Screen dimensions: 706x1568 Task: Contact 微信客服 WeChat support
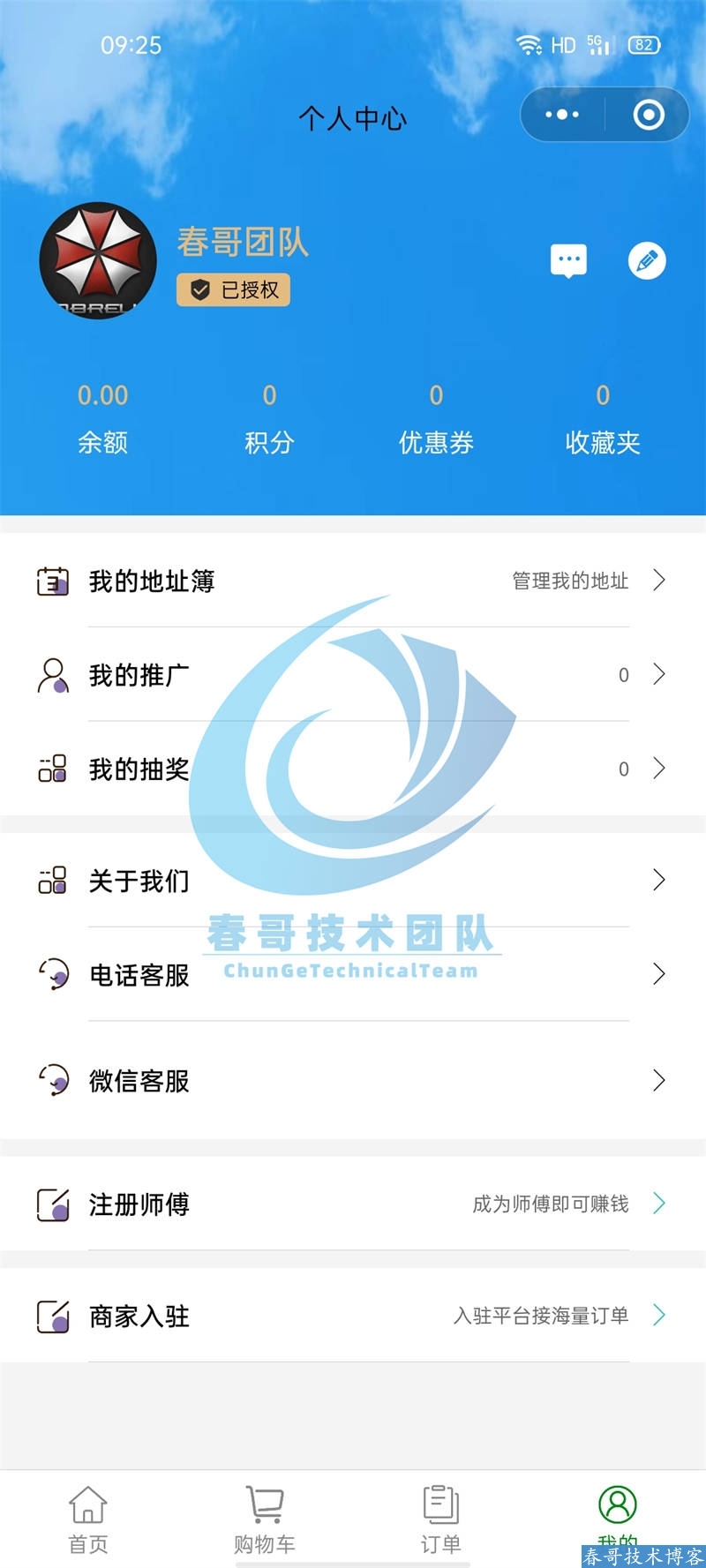353,1080
